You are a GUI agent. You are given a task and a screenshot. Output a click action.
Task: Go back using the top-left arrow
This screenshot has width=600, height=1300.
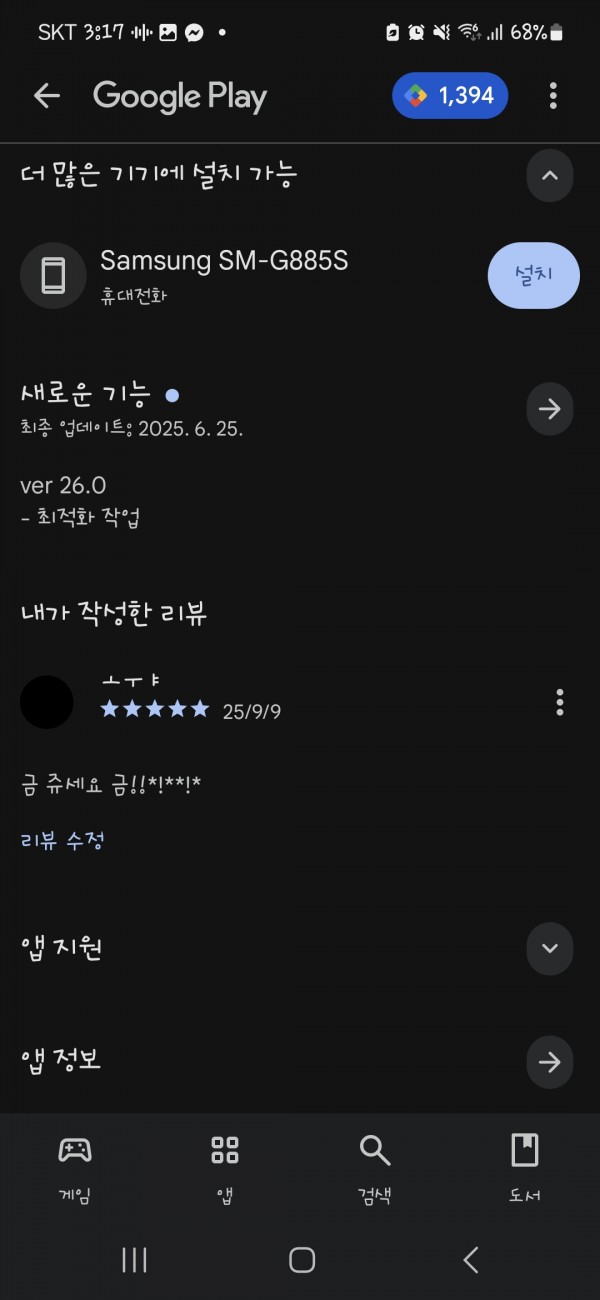coord(47,96)
